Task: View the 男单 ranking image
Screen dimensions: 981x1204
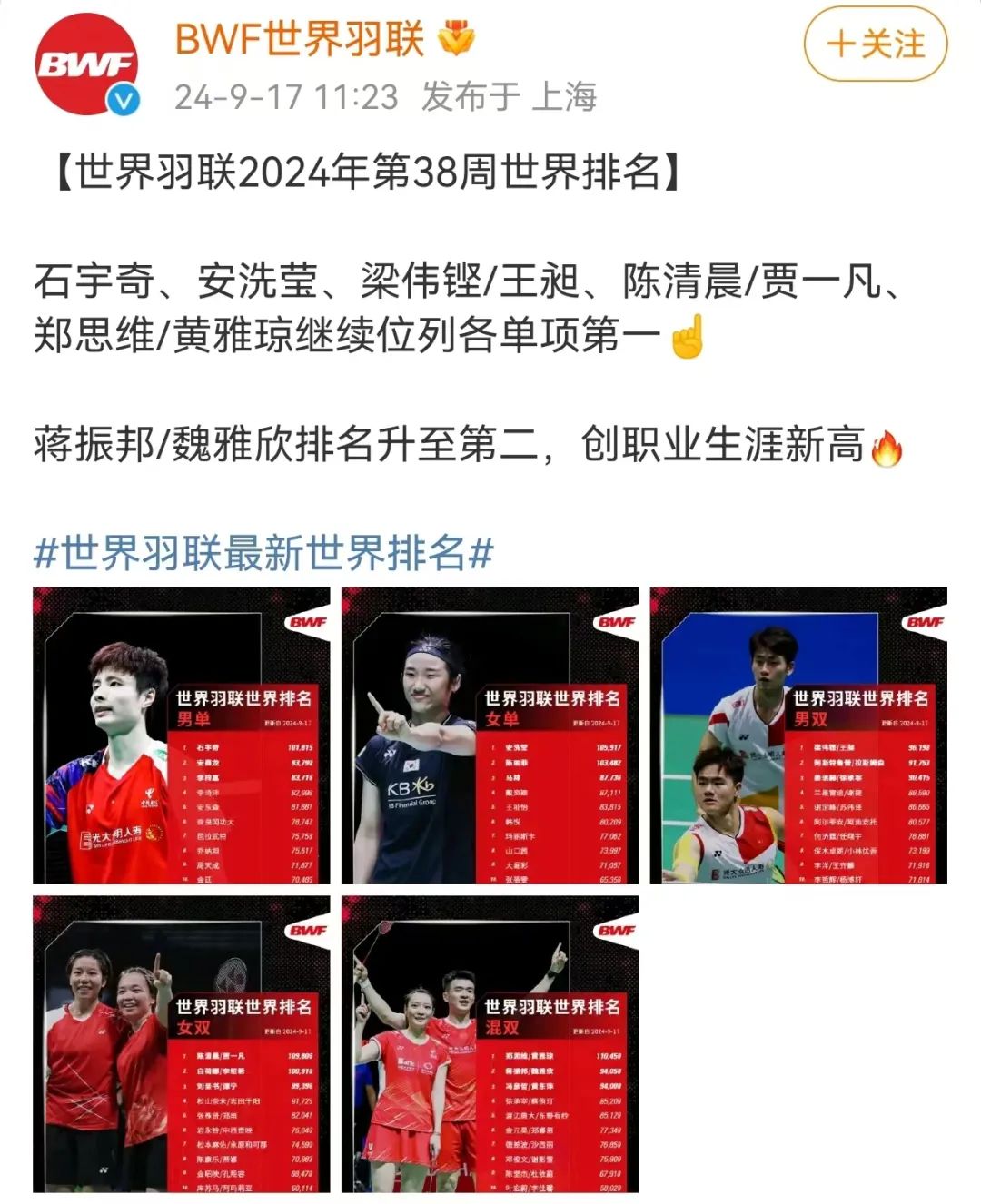Action: (182, 735)
